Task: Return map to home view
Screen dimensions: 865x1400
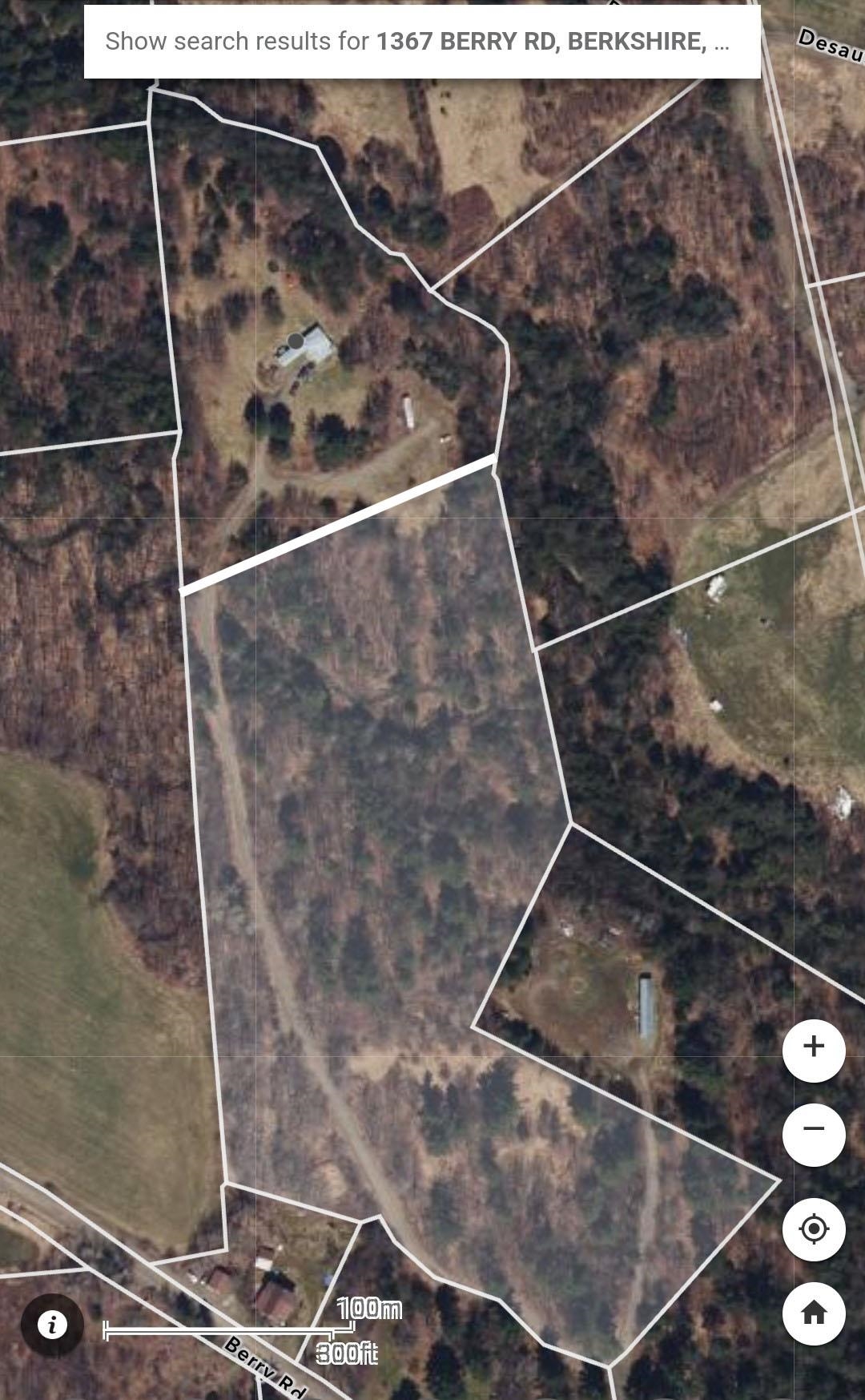Action: tap(814, 1313)
